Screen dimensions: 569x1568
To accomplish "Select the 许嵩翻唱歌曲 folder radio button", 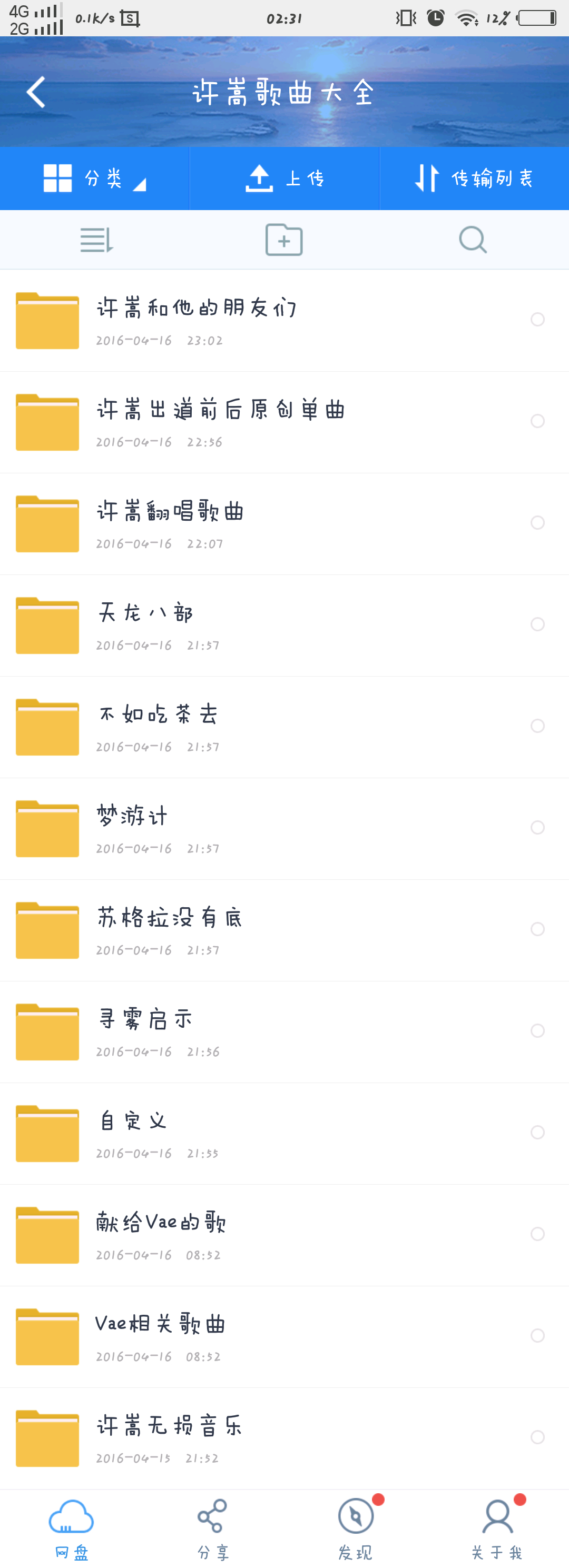I will [537, 523].
